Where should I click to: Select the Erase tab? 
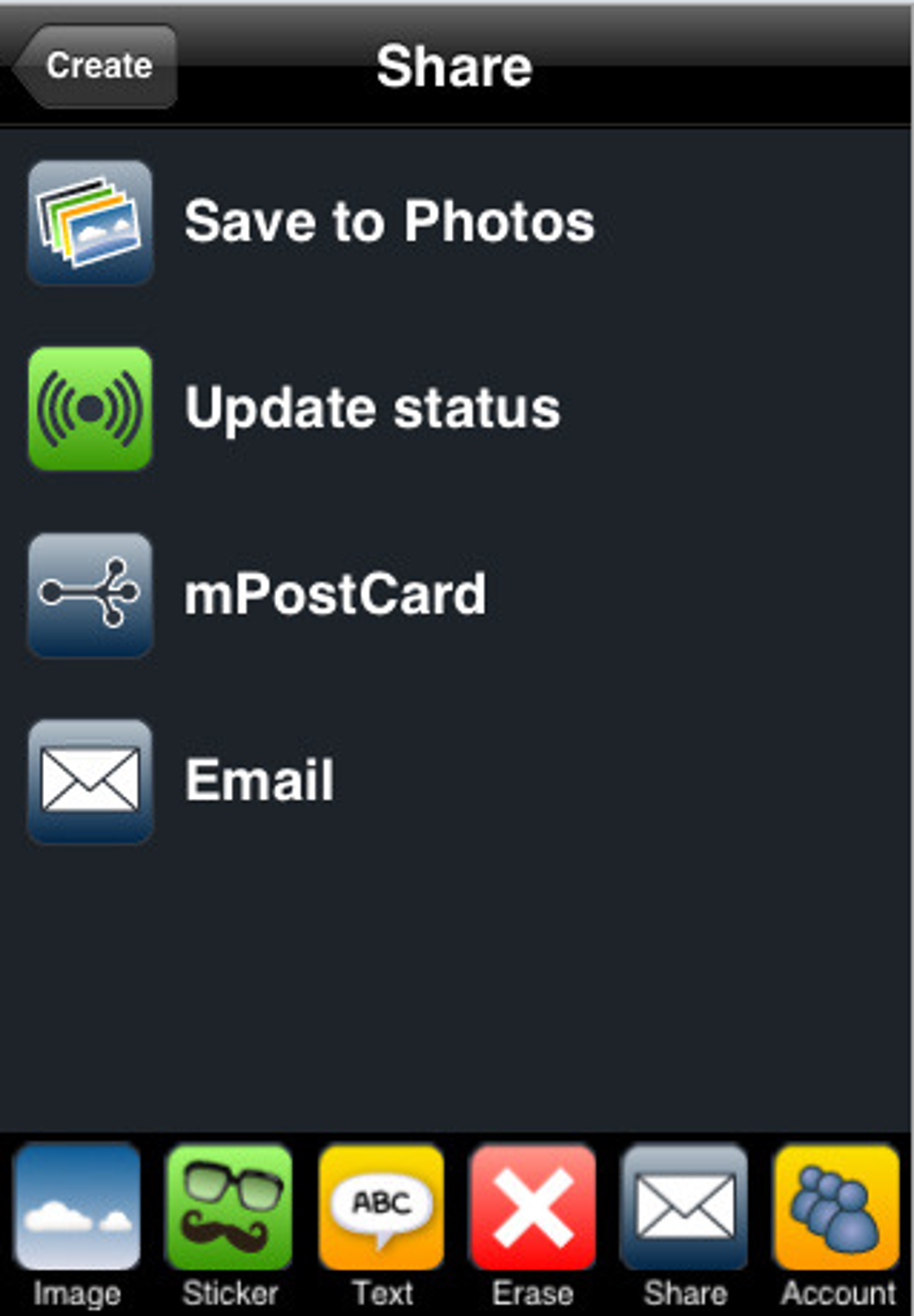[533, 1223]
